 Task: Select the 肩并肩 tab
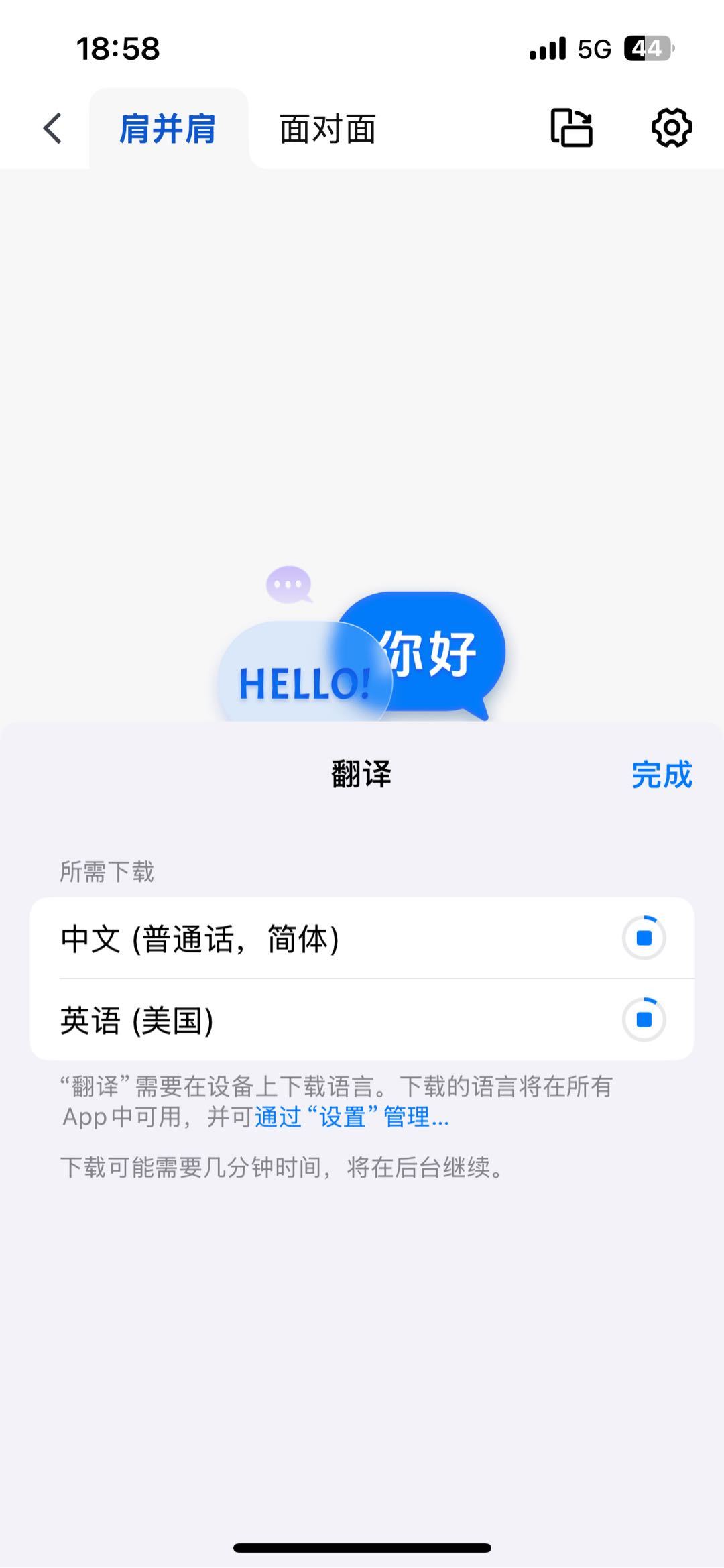click(168, 129)
